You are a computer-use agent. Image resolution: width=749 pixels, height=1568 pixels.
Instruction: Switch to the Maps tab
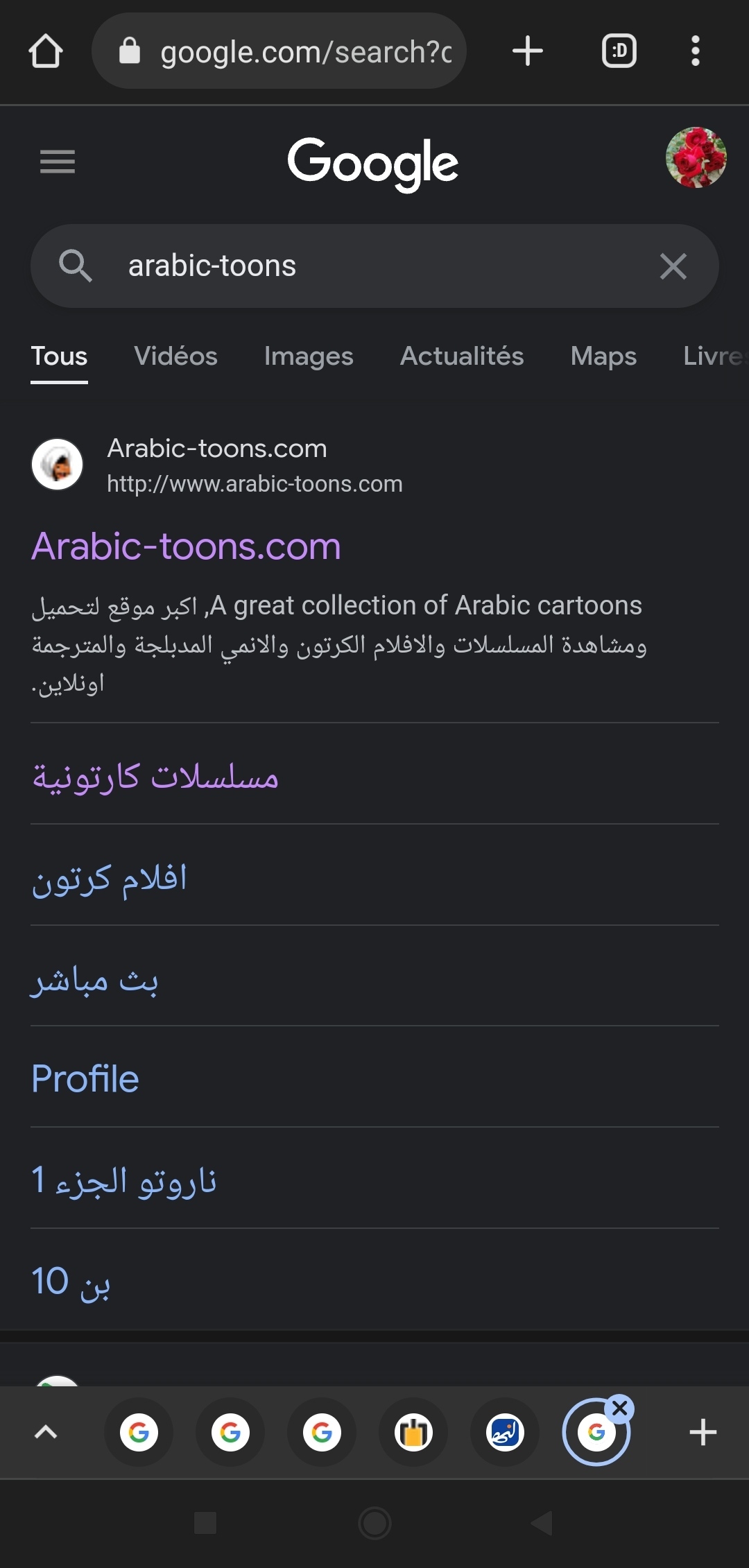(x=603, y=356)
